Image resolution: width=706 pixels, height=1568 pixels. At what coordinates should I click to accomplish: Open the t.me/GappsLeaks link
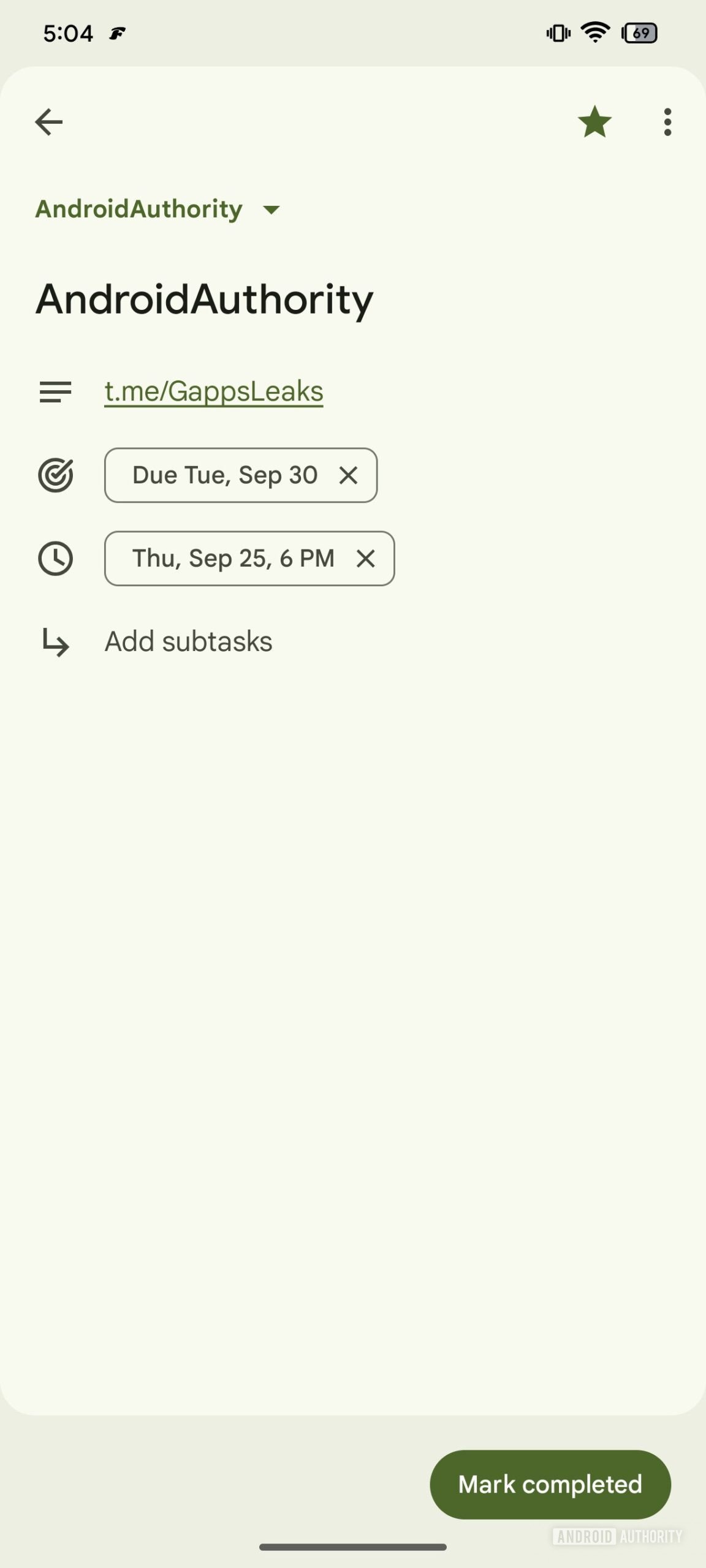pos(214,391)
